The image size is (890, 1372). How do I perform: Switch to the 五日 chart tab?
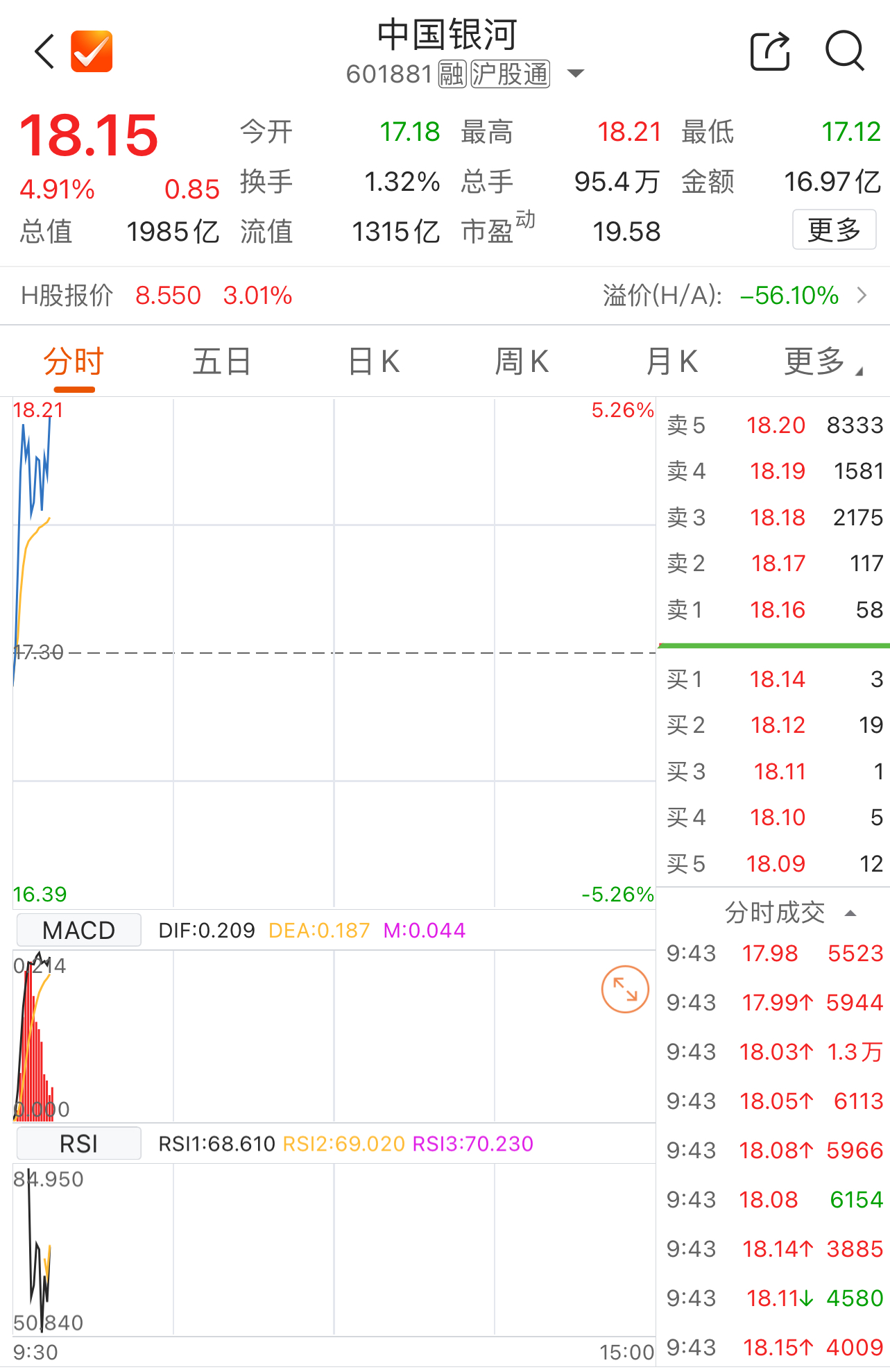point(222,362)
